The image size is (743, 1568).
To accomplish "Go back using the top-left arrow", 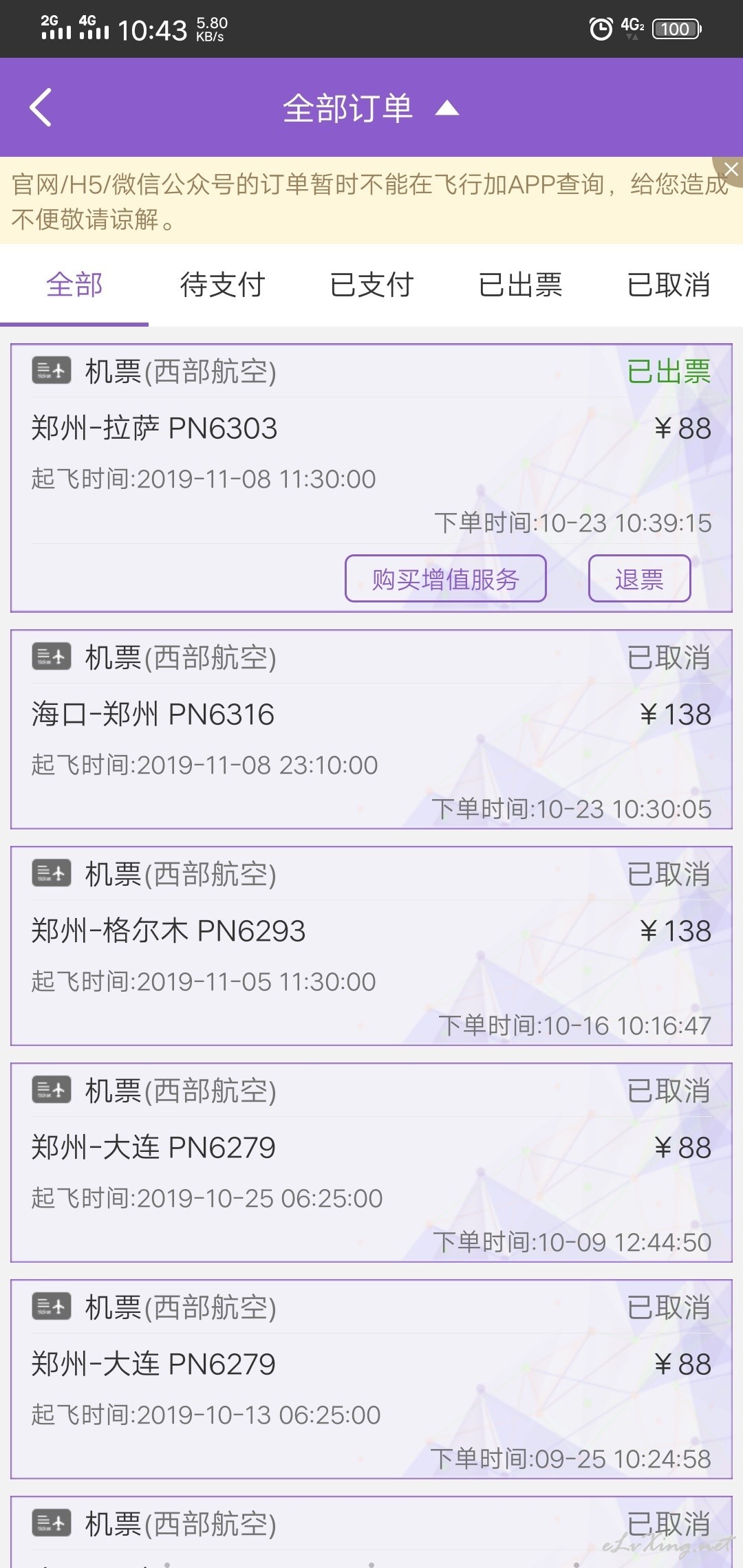I will coord(41,107).
